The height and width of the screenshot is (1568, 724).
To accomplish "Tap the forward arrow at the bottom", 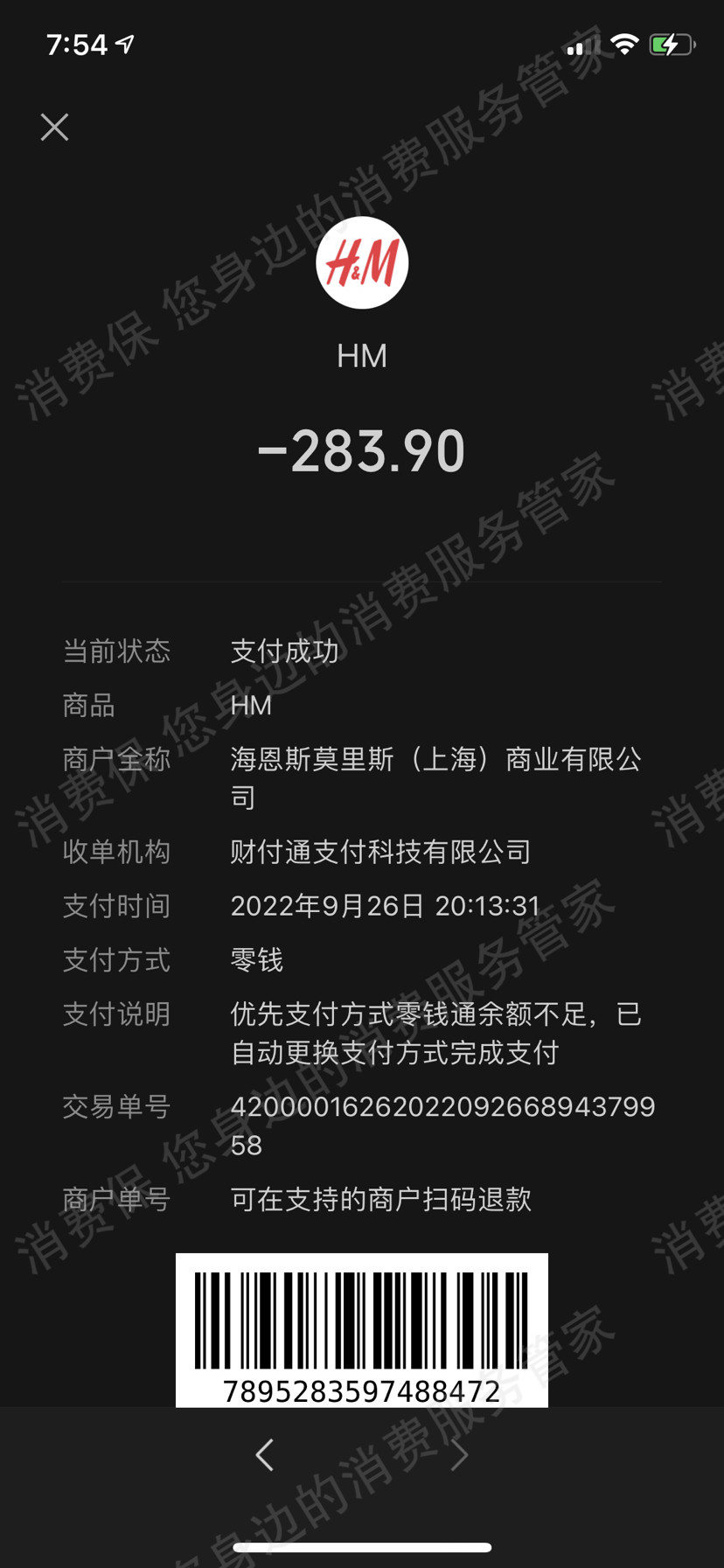I will pyautogui.click(x=460, y=1455).
